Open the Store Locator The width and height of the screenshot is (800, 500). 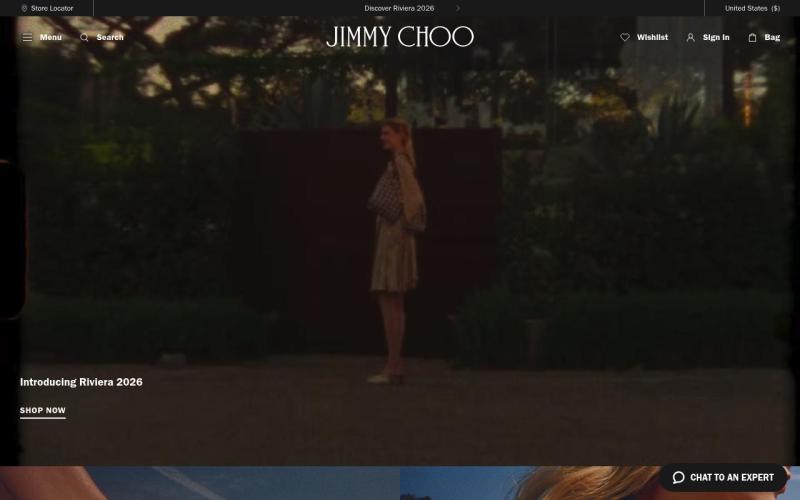pyautogui.click(x=47, y=8)
